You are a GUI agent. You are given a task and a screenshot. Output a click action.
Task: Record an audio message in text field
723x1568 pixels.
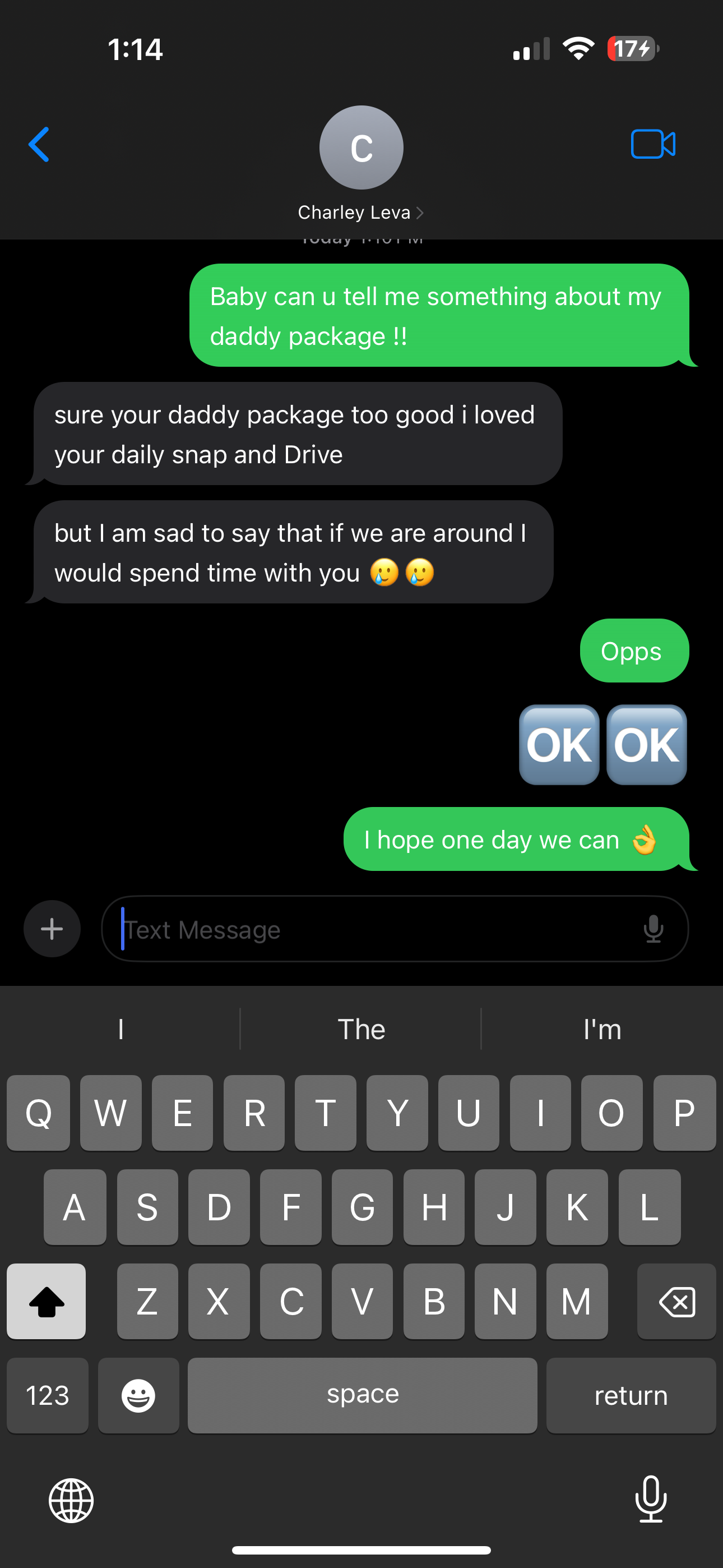(654, 929)
